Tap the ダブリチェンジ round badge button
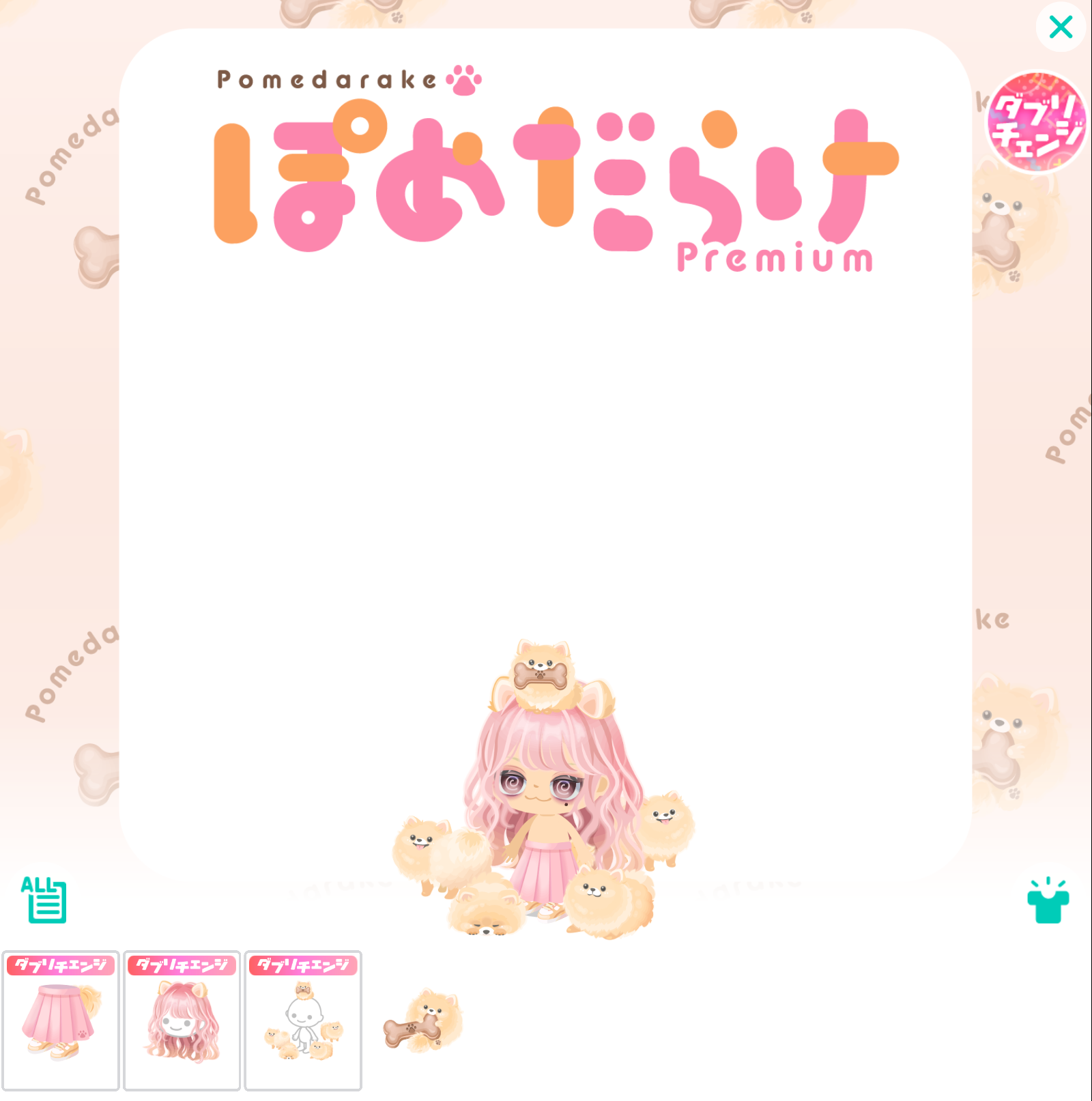 click(x=1036, y=124)
